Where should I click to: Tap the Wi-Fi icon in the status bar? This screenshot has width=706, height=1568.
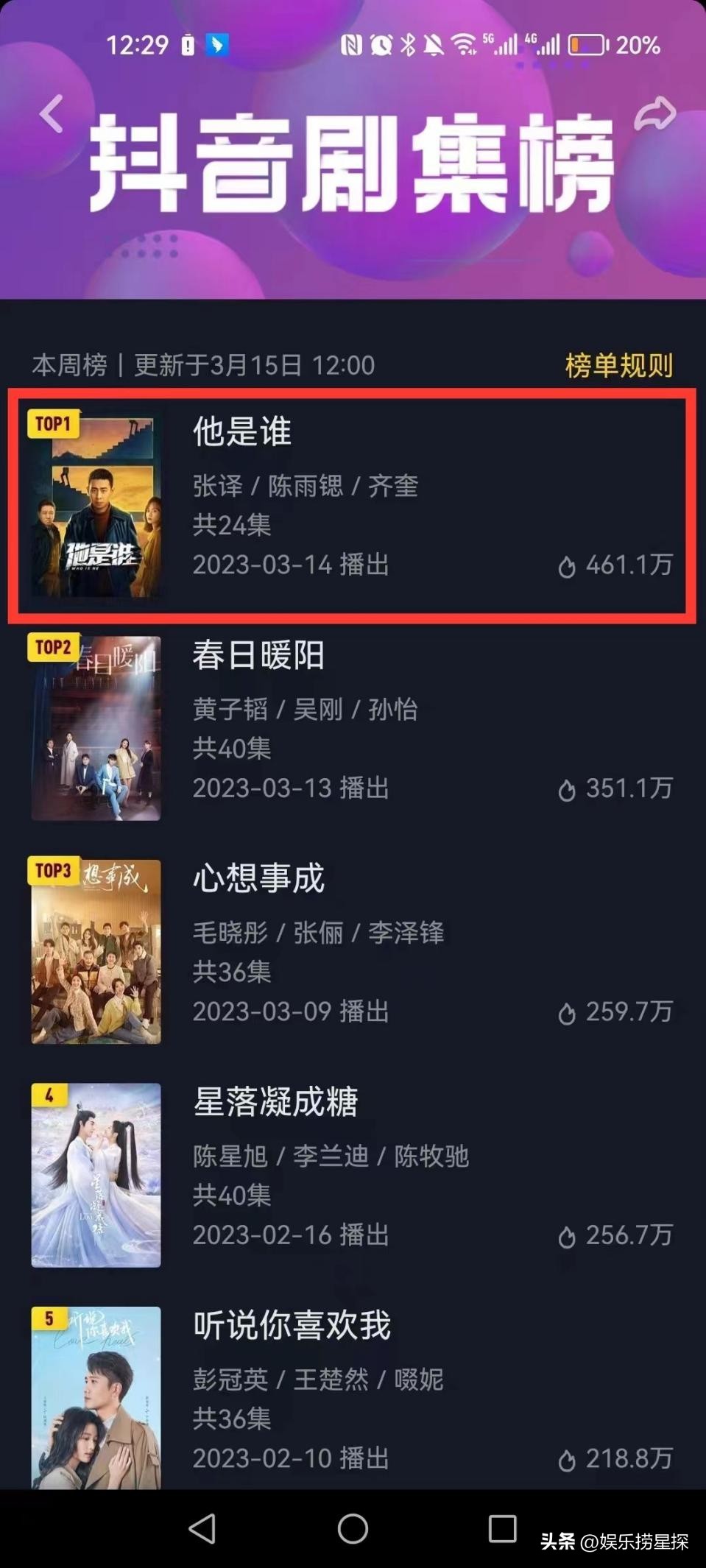(464, 46)
